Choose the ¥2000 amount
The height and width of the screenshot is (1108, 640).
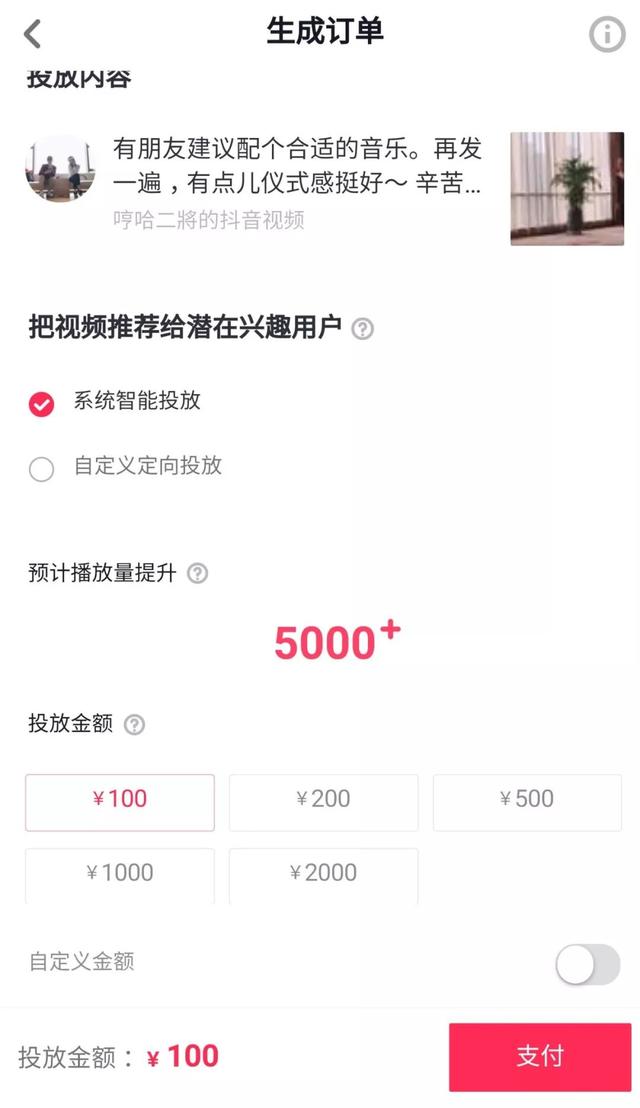point(324,876)
